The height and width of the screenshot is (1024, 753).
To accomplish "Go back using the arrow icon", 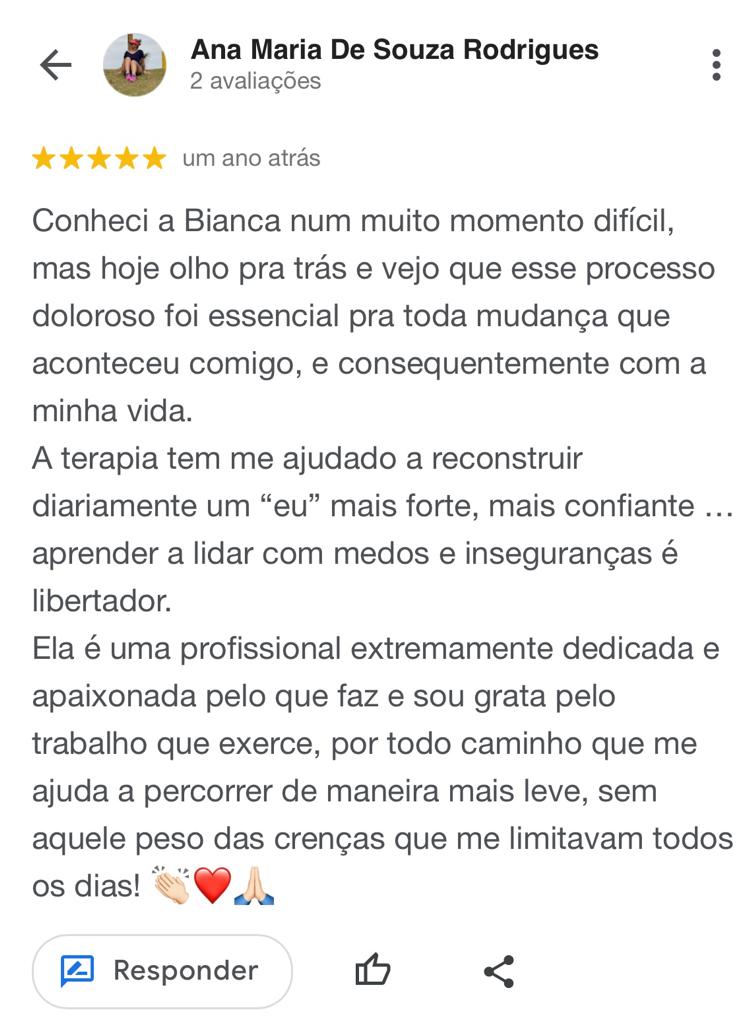I will coord(56,65).
